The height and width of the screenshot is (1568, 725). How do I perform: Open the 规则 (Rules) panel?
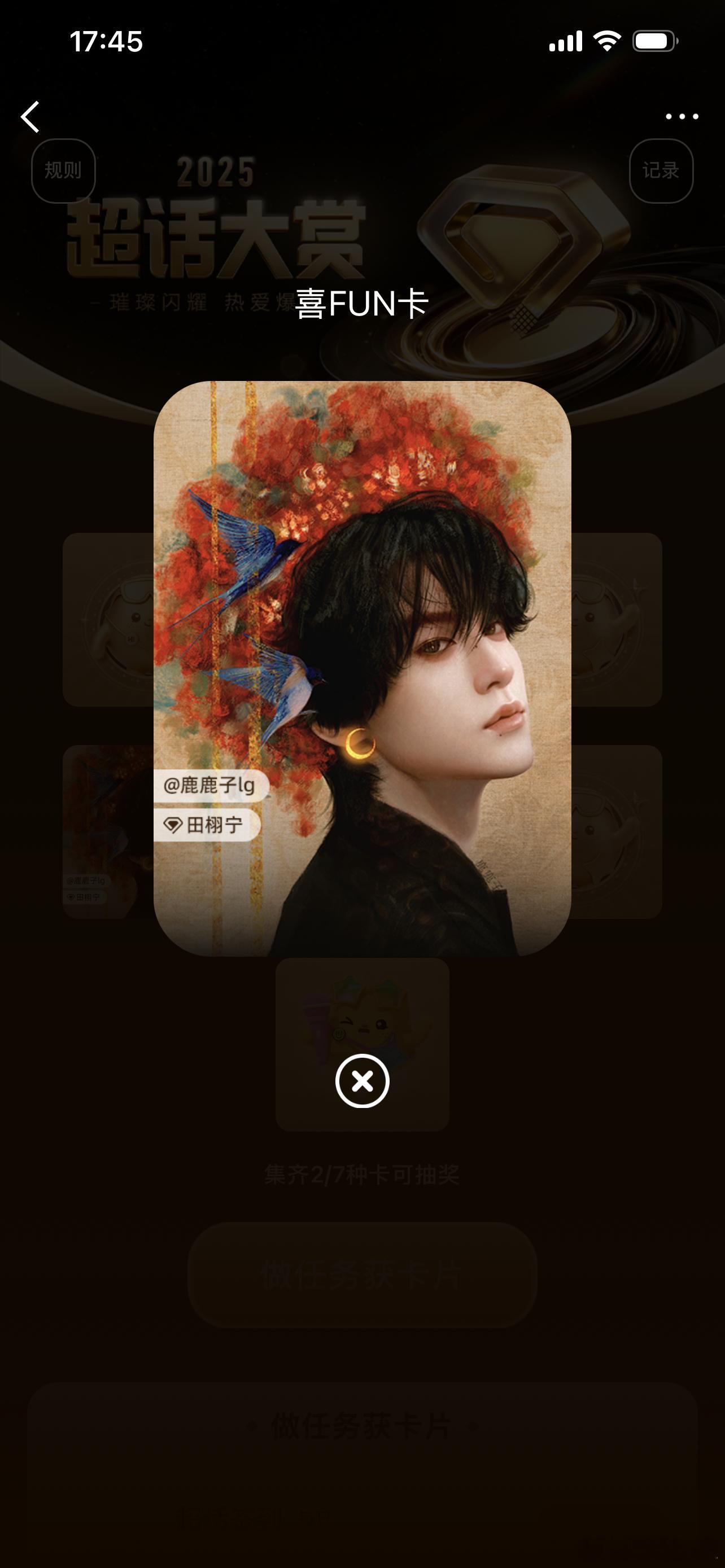click(63, 172)
